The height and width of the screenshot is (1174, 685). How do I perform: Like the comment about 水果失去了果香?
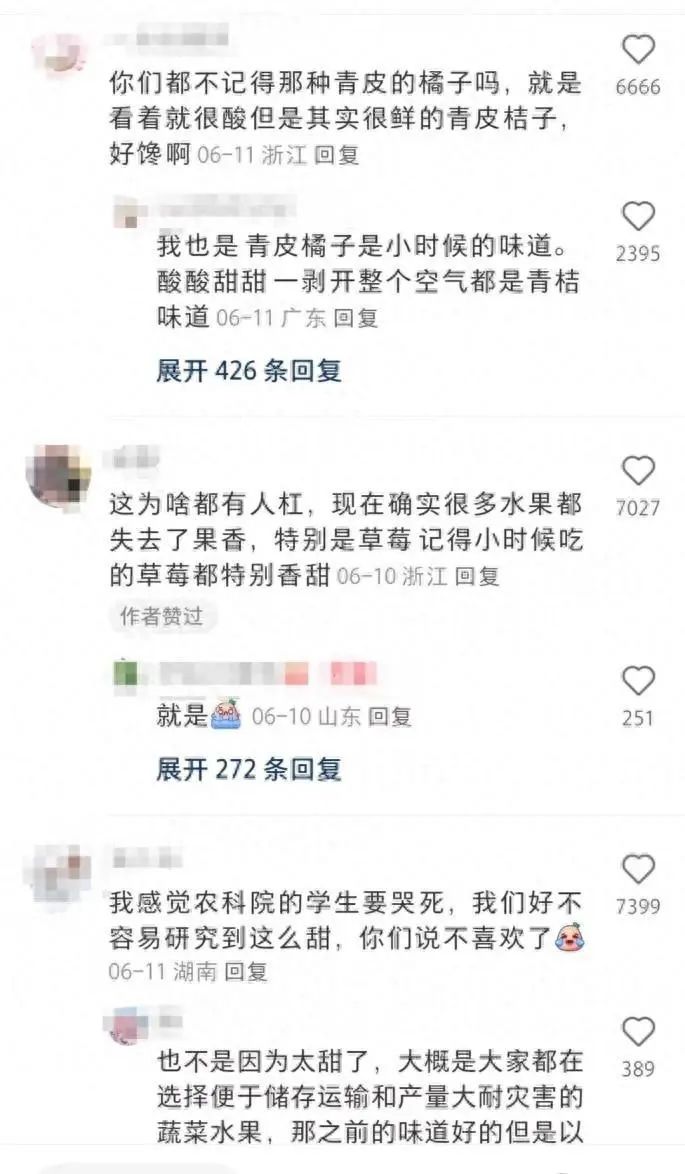click(x=638, y=471)
